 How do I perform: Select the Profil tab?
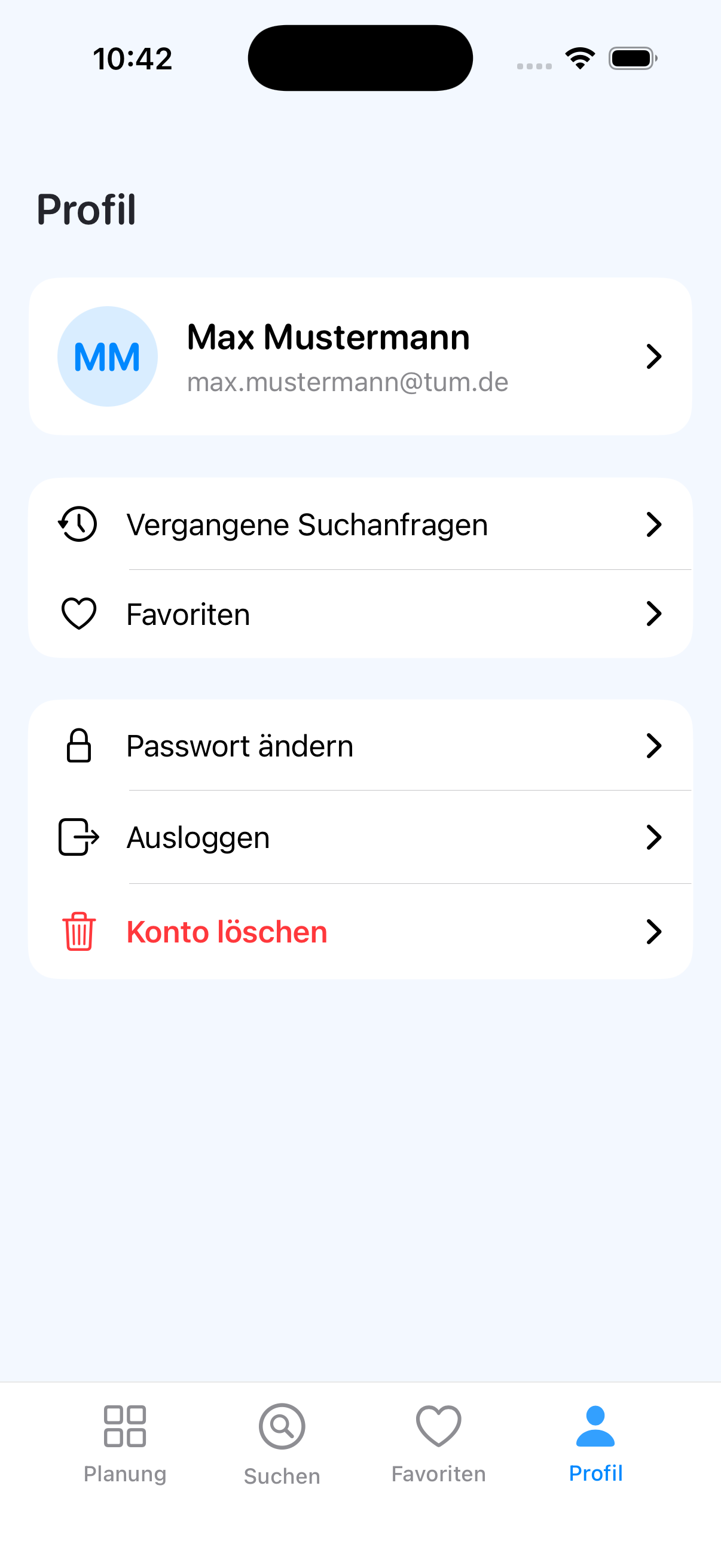pos(595,1444)
